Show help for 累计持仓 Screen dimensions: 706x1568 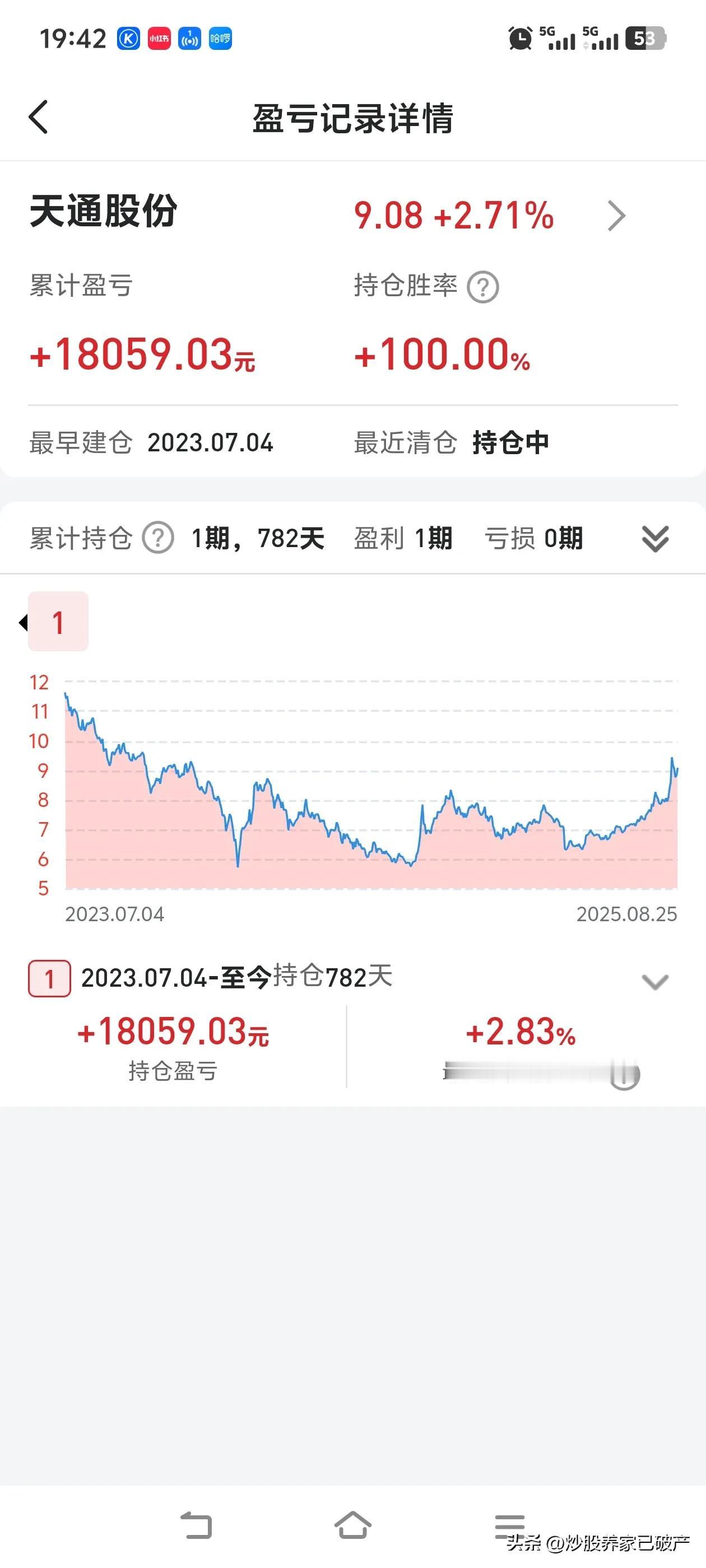[x=159, y=538]
